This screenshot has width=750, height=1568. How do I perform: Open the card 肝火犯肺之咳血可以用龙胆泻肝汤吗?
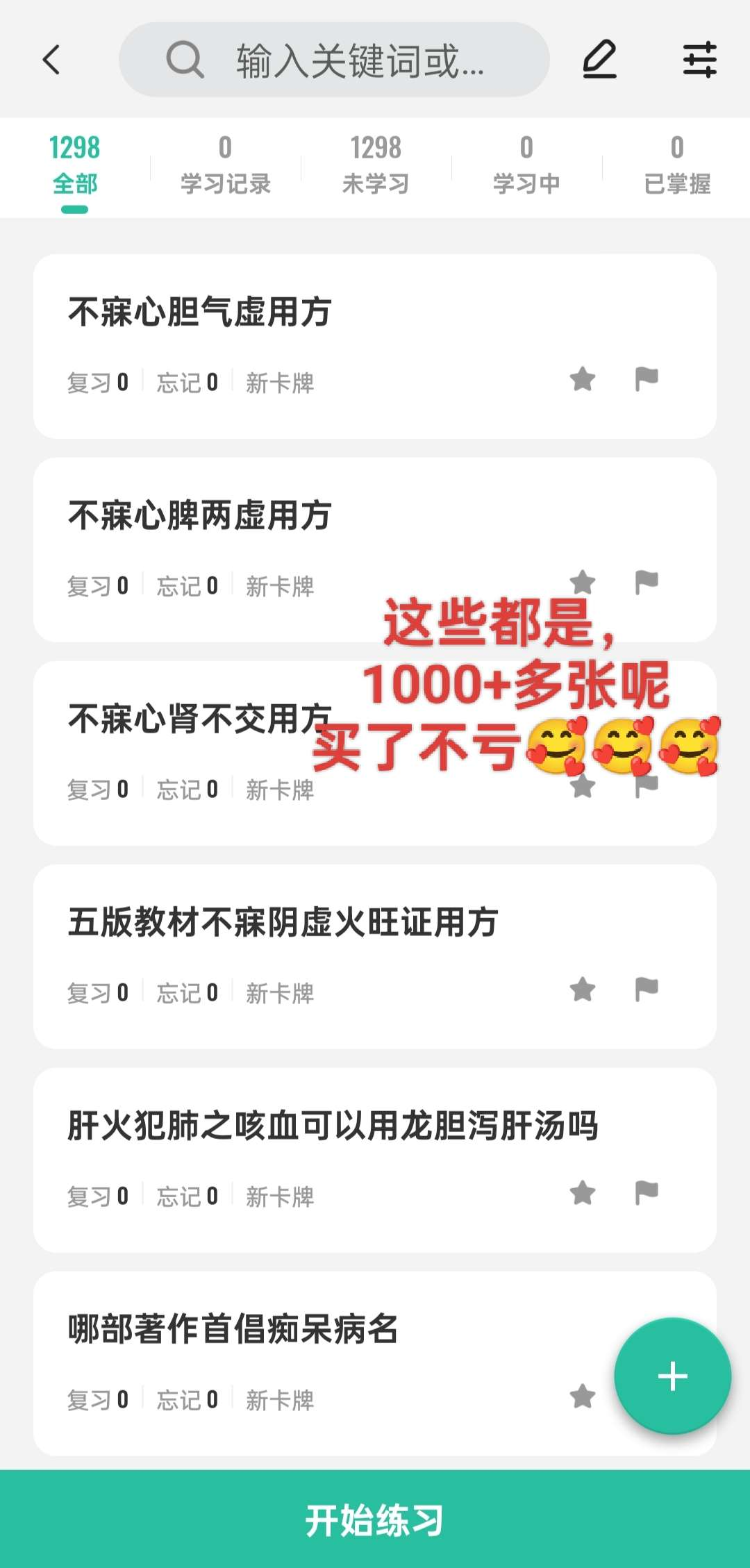(333, 1126)
